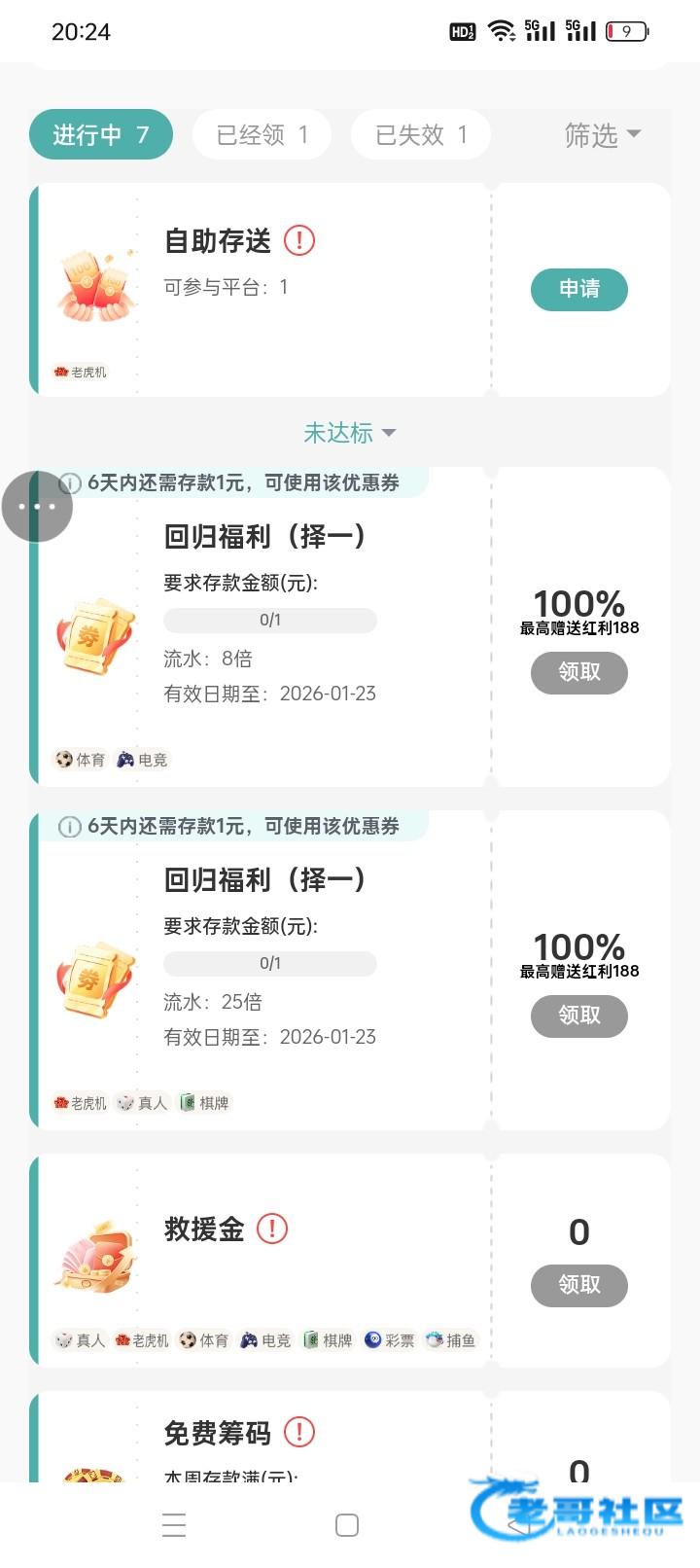Claim the 救援金 with 领取
Screen dimensions: 700x1568
578,1285
